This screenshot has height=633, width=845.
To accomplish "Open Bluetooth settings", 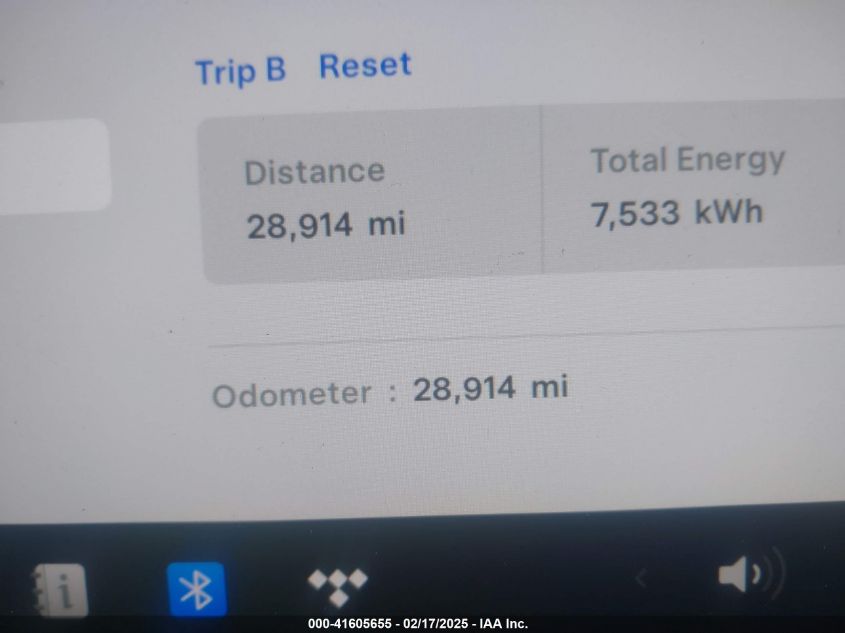I will (x=196, y=588).
